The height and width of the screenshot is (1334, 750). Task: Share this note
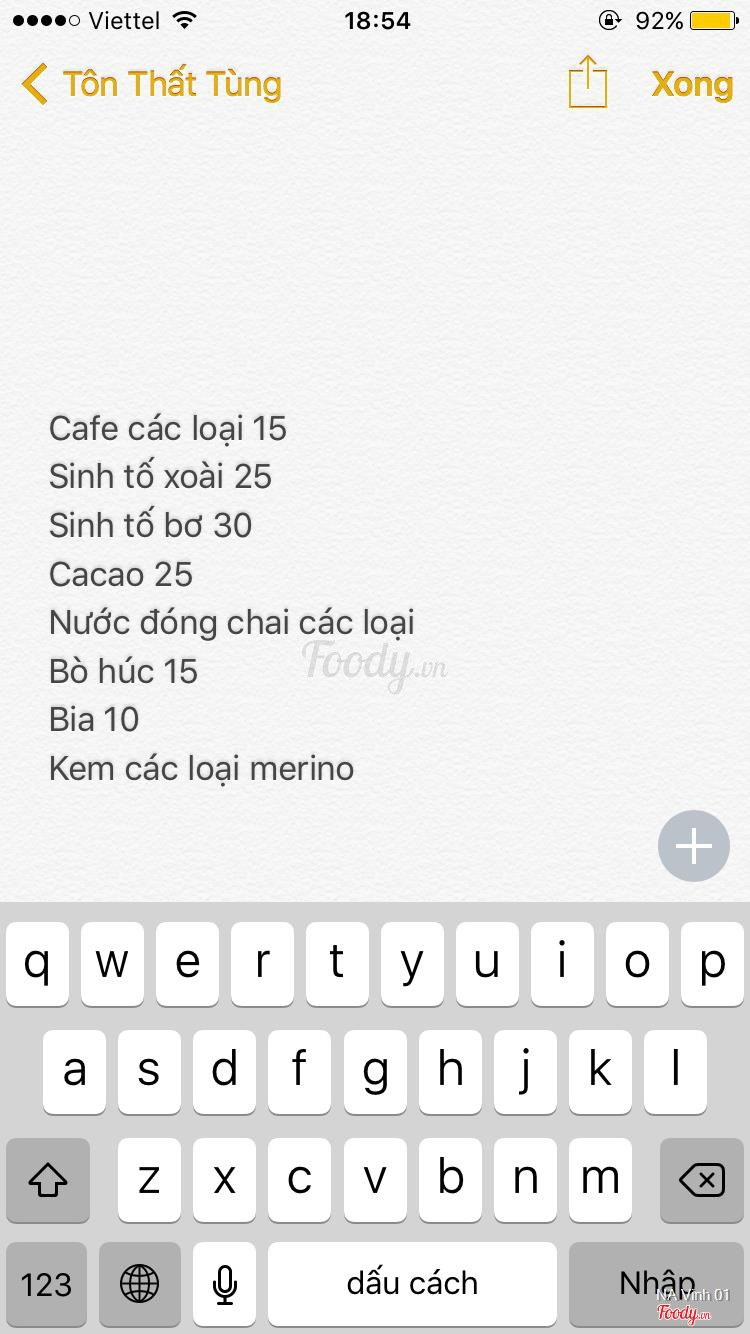588,82
